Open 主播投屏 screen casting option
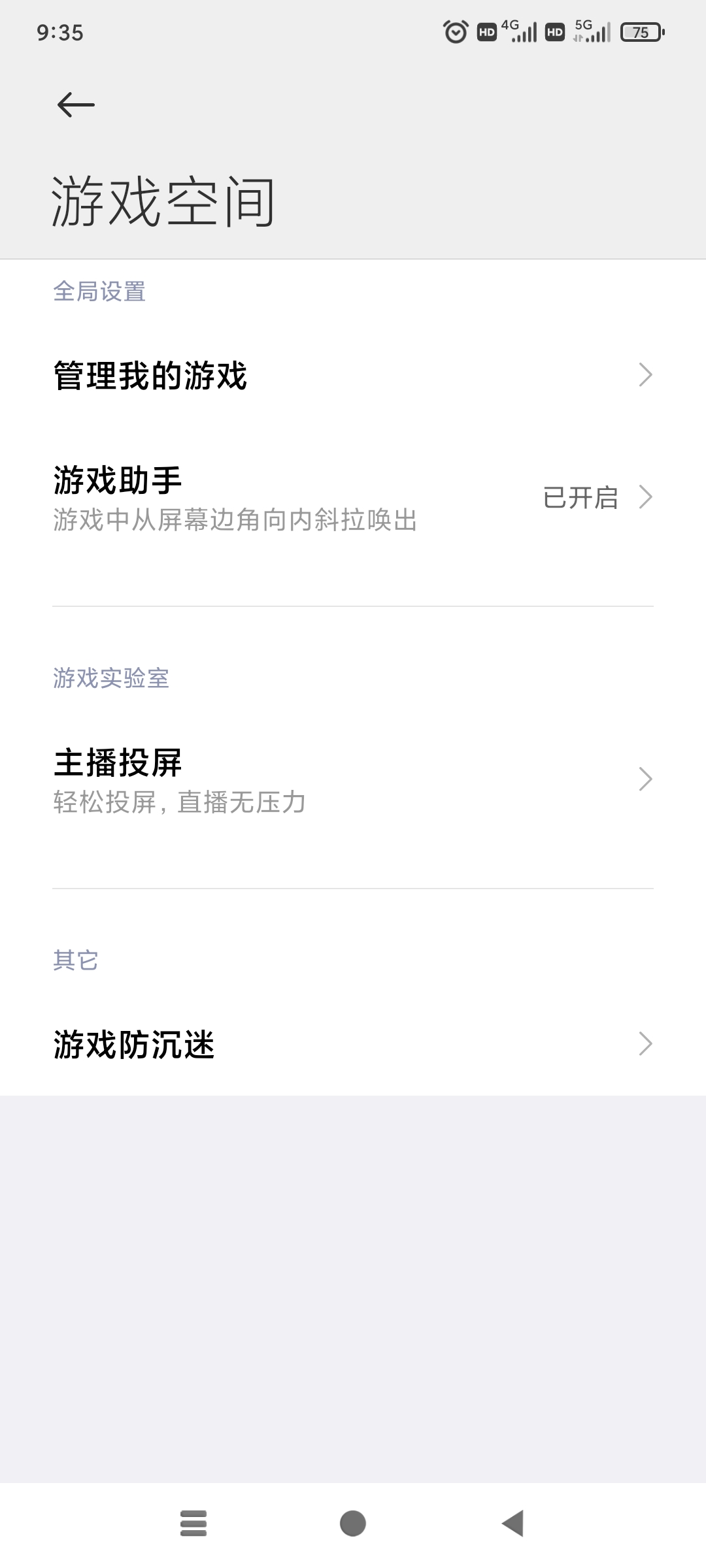The height and width of the screenshot is (1568, 706). (353, 780)
